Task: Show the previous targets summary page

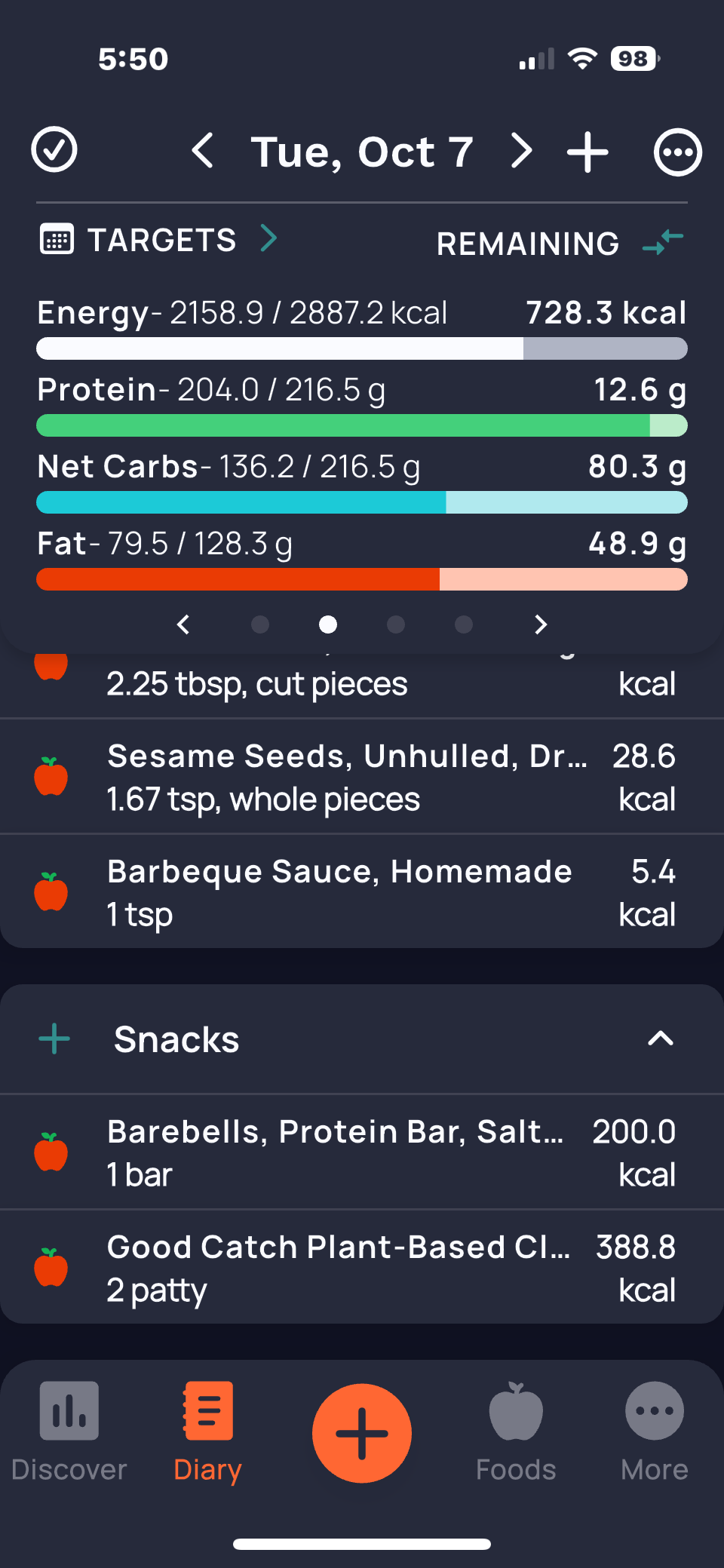Action: 183,624
